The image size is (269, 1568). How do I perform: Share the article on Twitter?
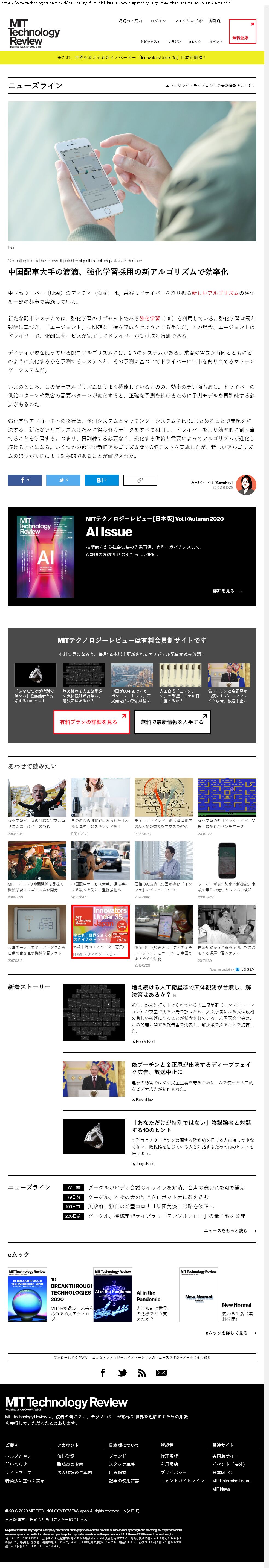point(63,480)
